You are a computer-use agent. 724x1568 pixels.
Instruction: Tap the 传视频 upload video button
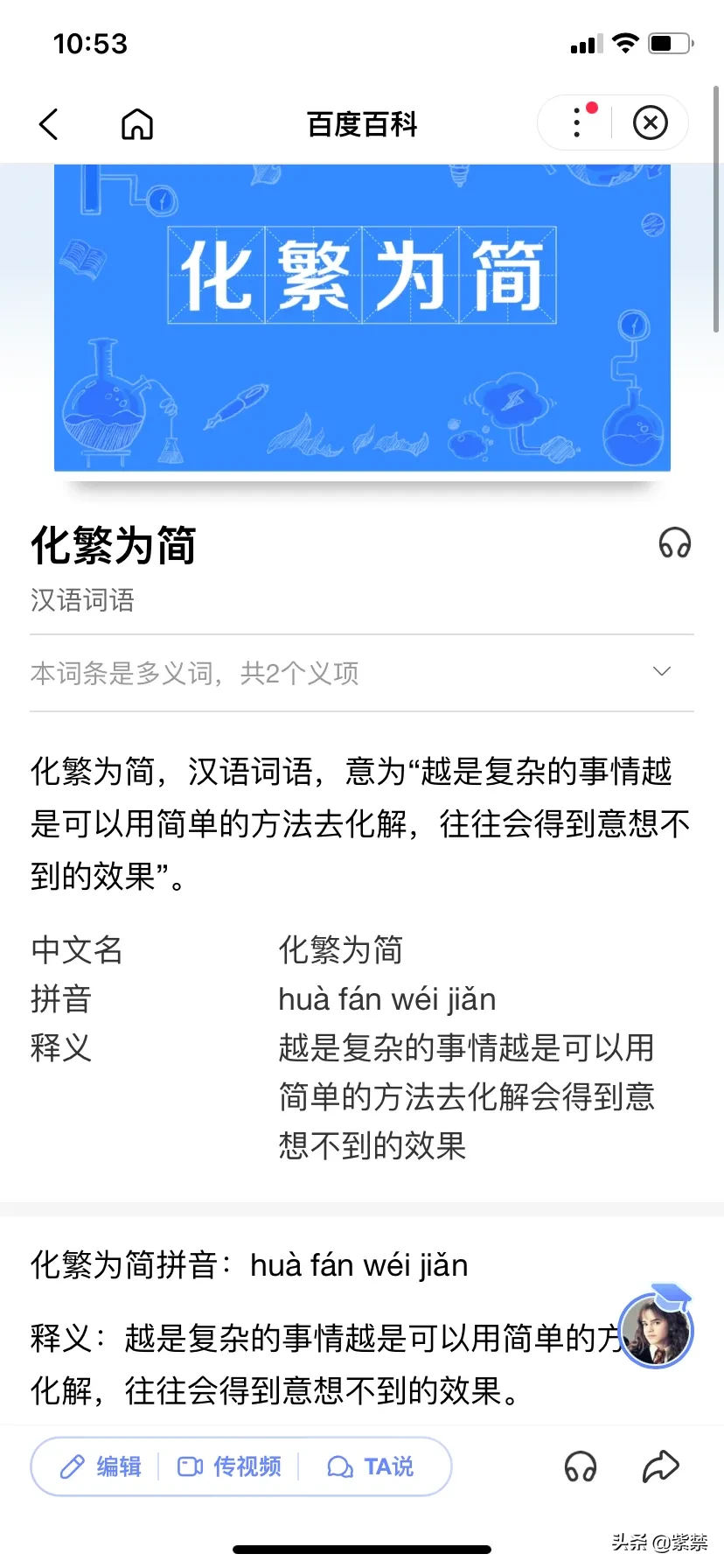[x=229, y=1466]
